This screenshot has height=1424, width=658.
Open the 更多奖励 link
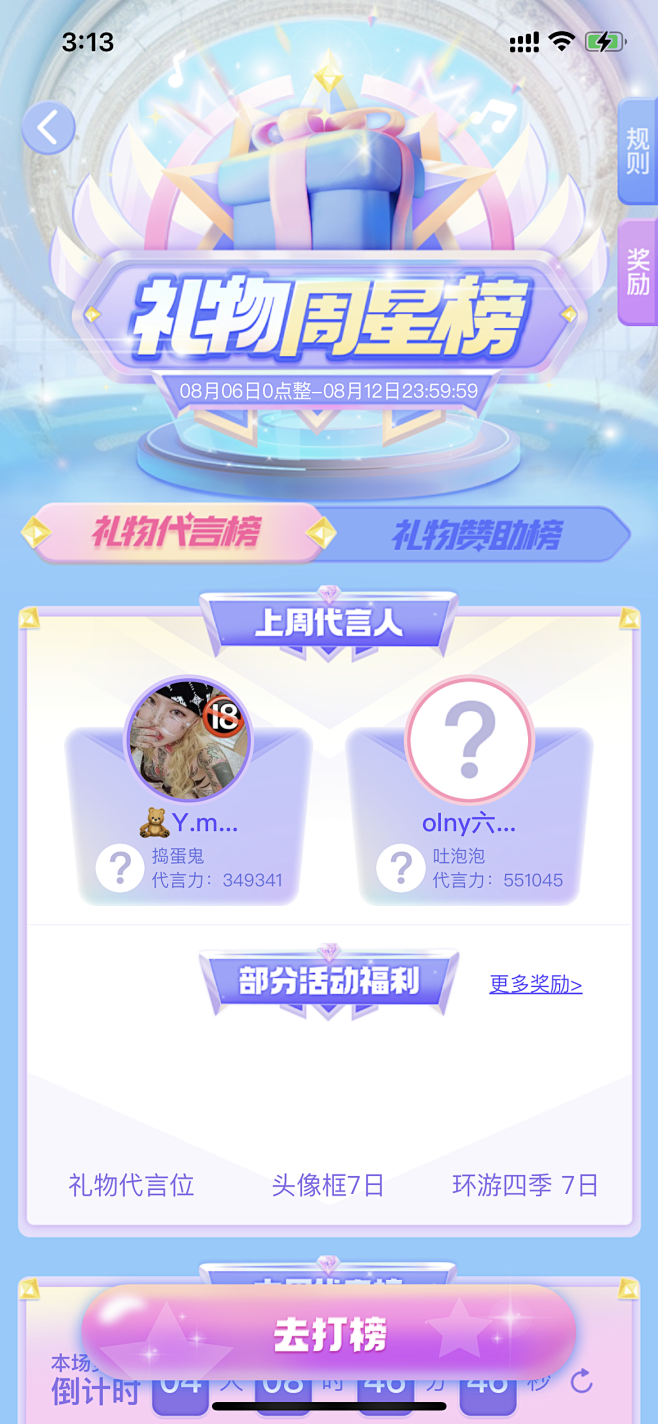(x=535, y=984)
